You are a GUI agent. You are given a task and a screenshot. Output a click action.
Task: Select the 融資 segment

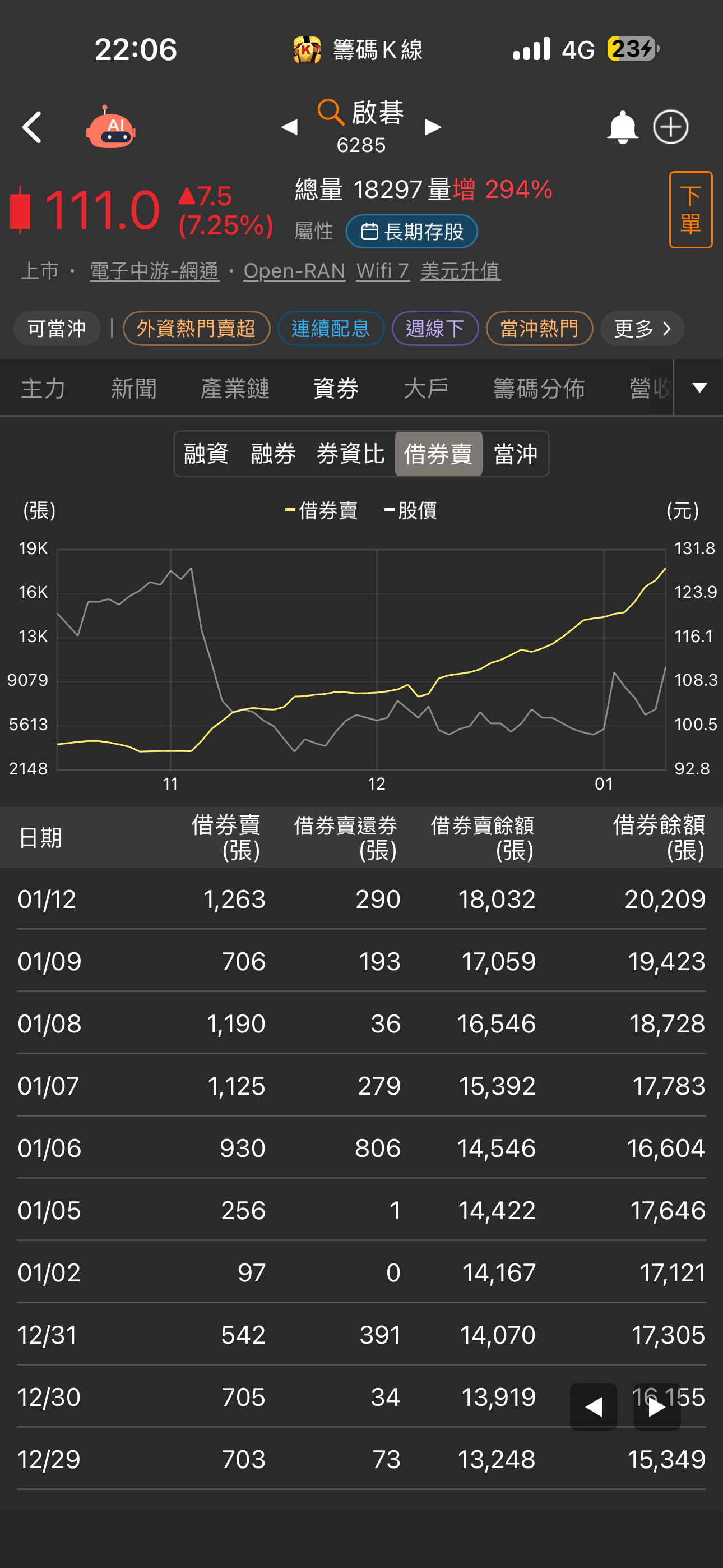[206, 454]
